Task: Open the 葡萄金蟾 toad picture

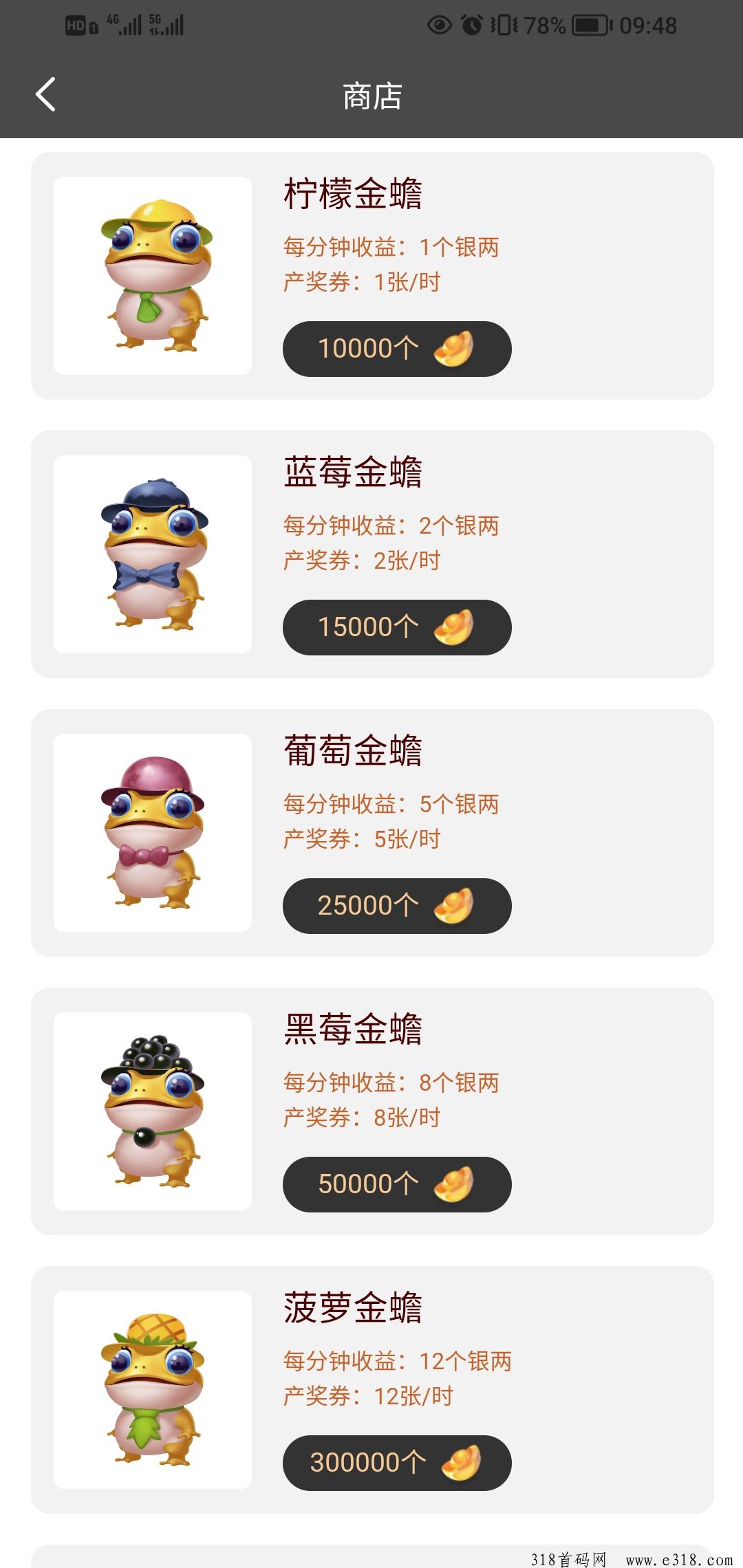Action: 153,833
